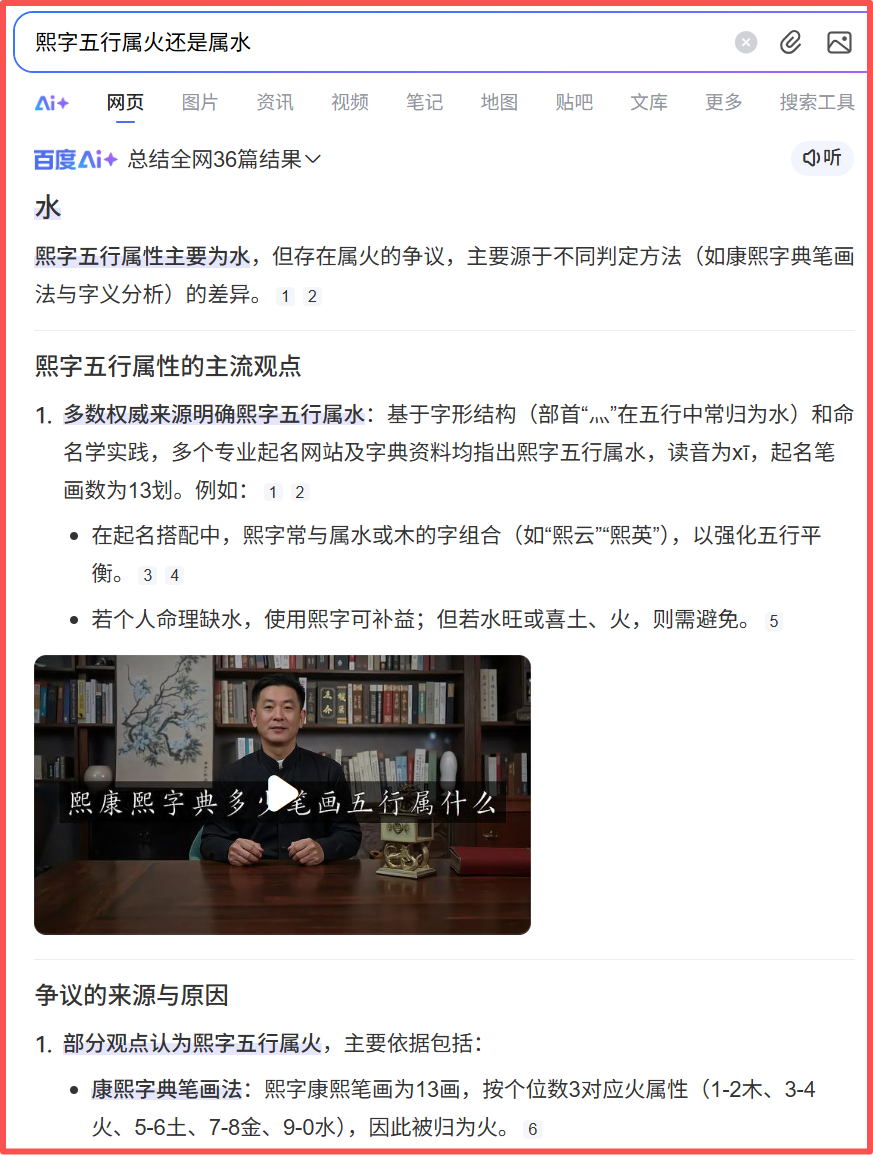Open citation 5 after 则需避免
This screenshot has height=1155, width=873.
773,621
